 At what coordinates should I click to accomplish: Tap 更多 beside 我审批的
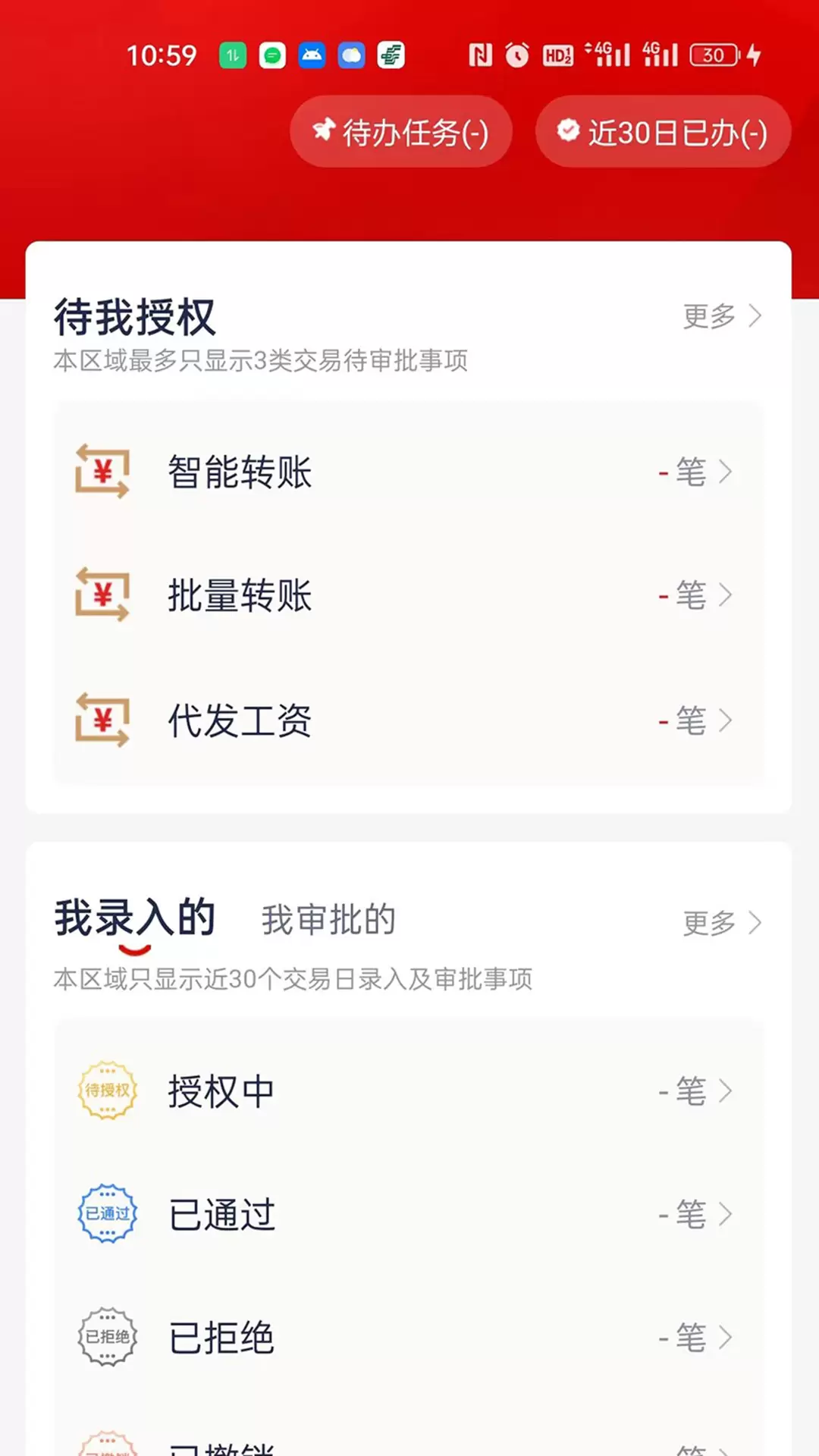[722, 923]
